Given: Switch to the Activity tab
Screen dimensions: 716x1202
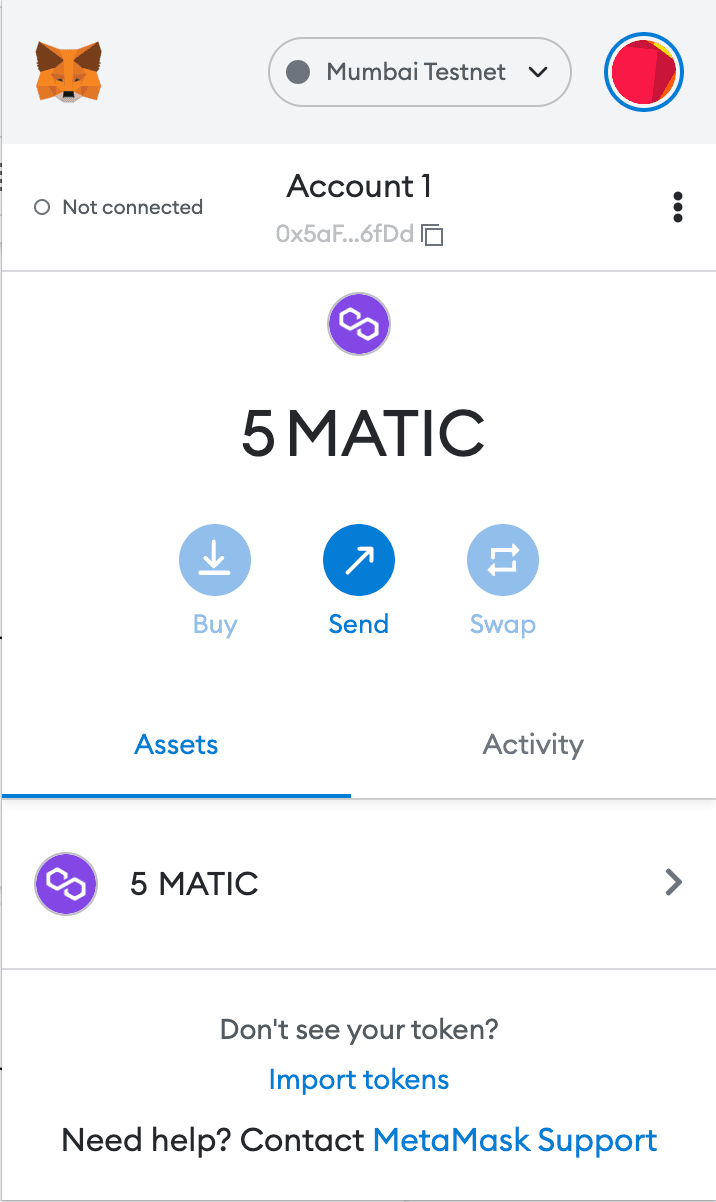Looking at the screenshot, I should point(533,745).
